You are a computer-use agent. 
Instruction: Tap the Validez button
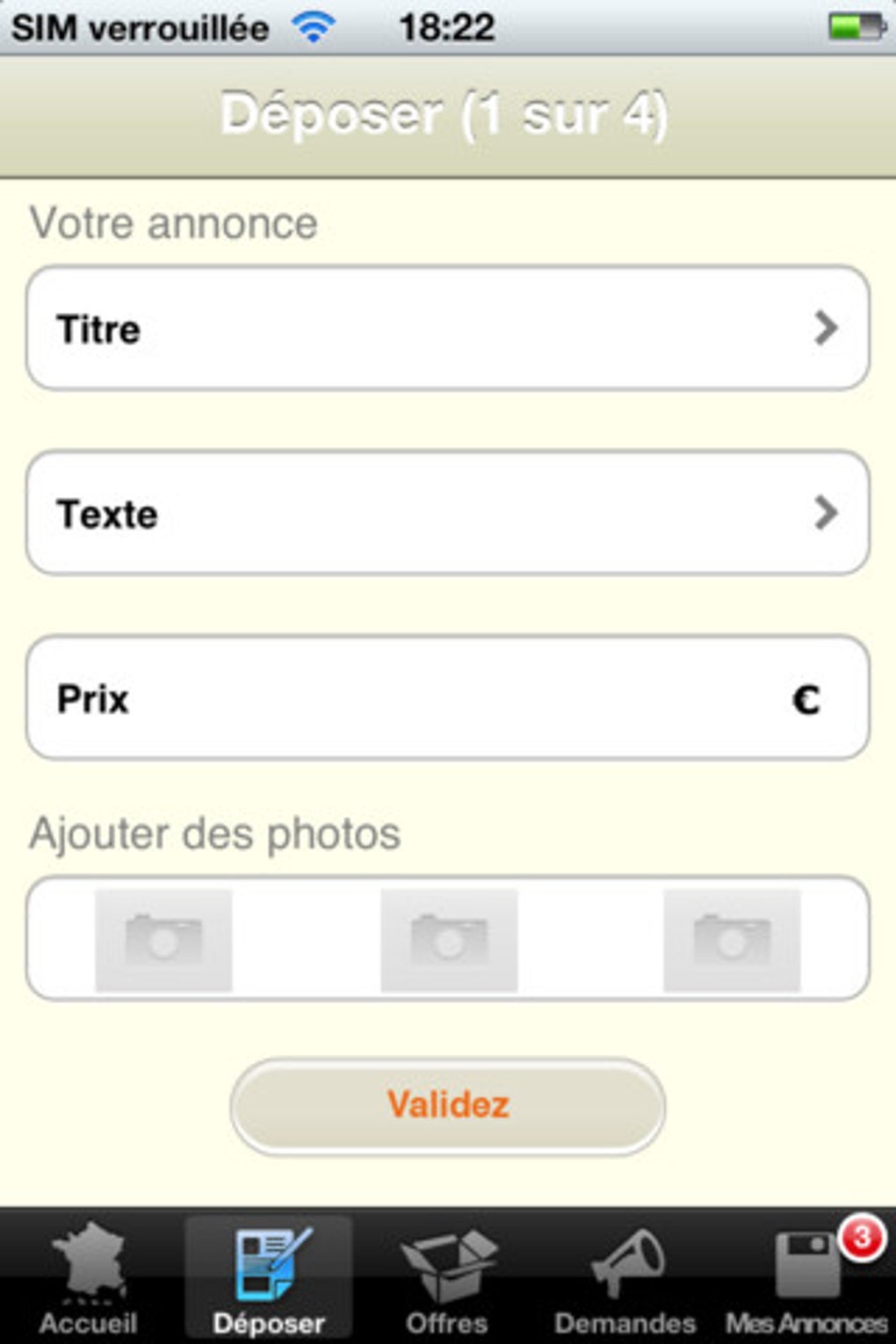448,1105
